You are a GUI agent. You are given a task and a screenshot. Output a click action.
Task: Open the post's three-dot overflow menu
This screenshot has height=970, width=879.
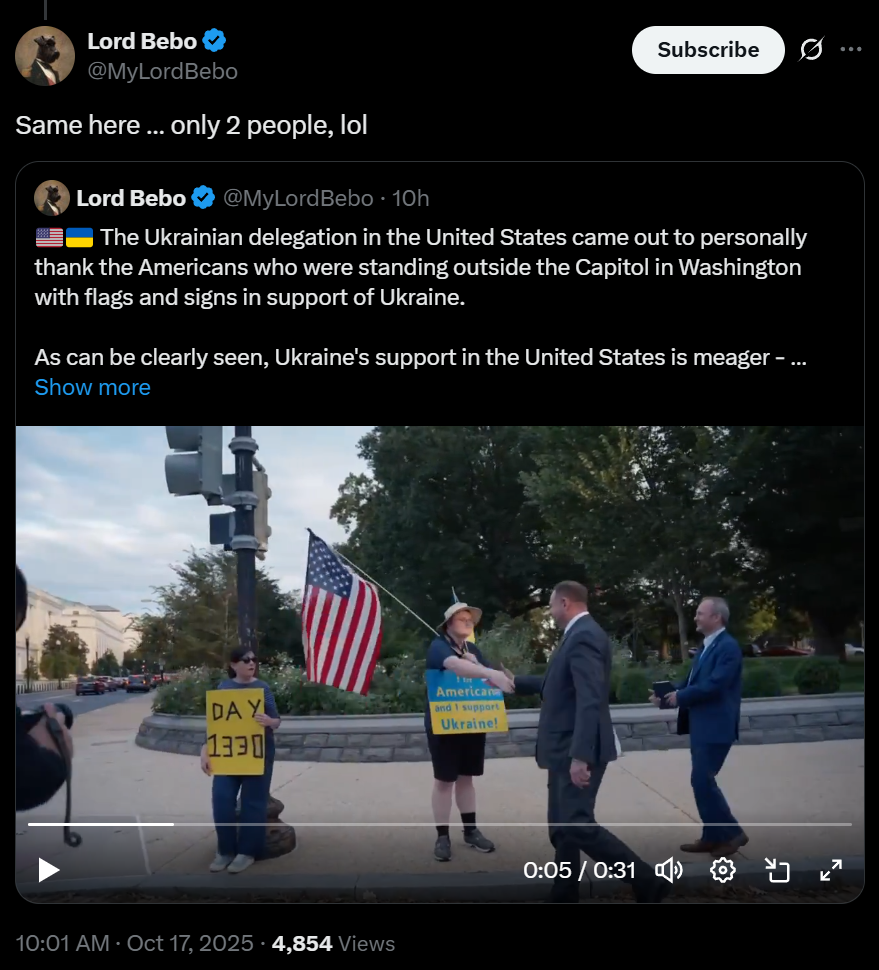pyautogui.click(x=851, y=49)
